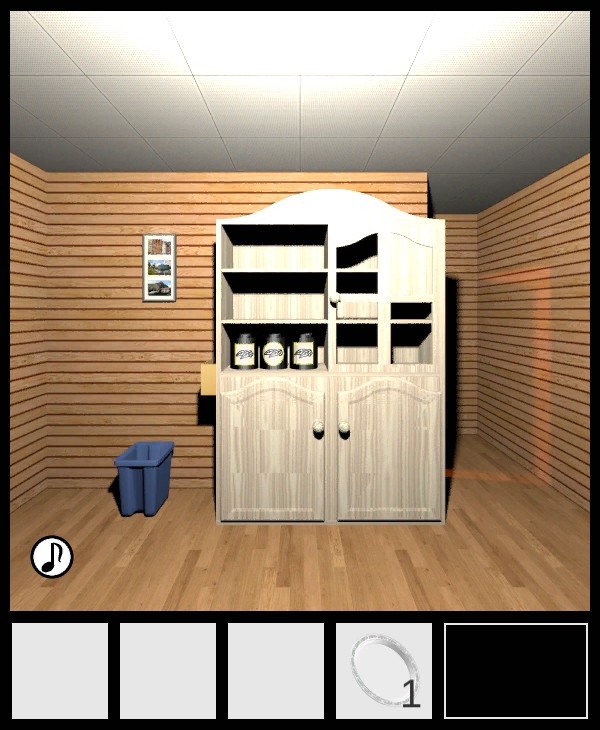Viewport: 600px width, 730px height.
Task: Open the right cabinet door
Action: [x=388, y=445]
